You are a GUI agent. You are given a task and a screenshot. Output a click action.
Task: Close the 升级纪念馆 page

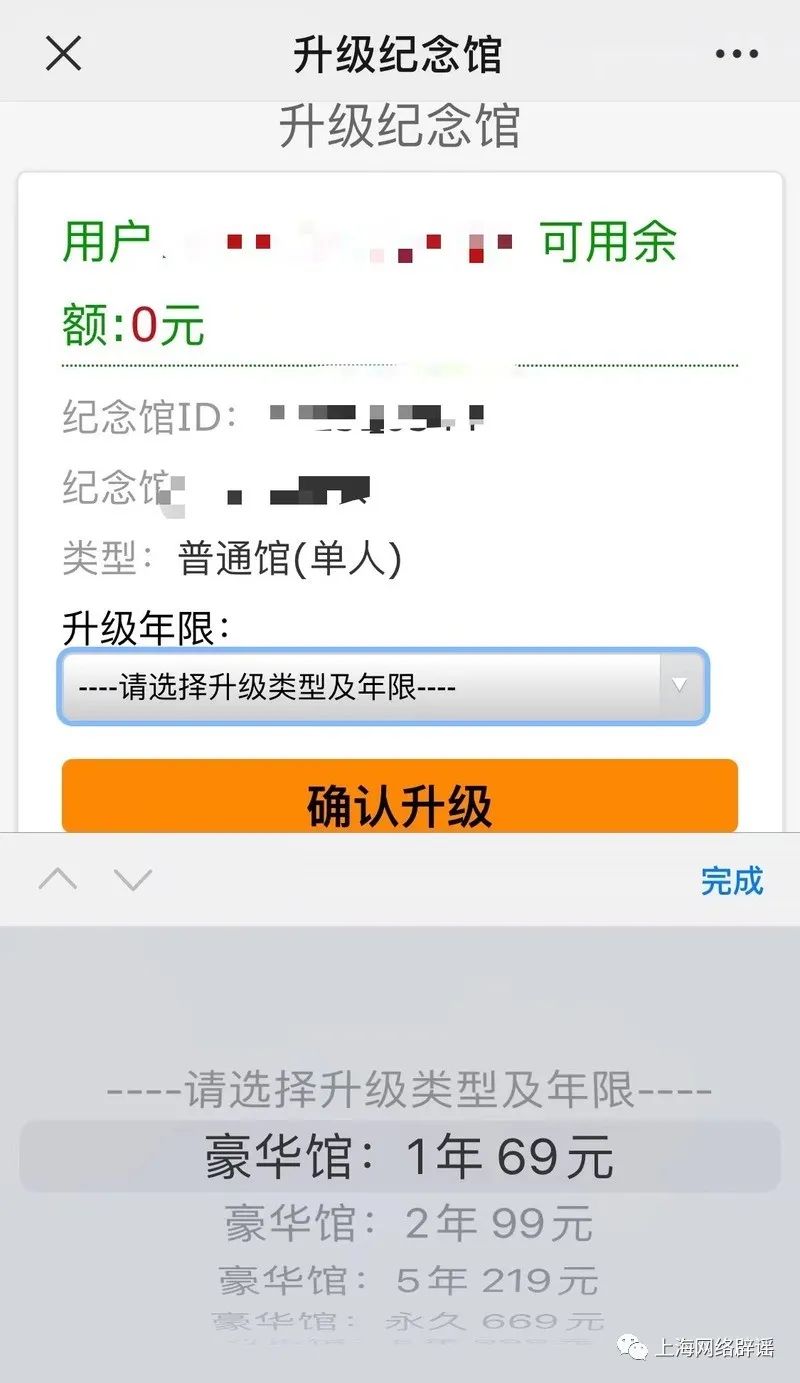point(63,53)
